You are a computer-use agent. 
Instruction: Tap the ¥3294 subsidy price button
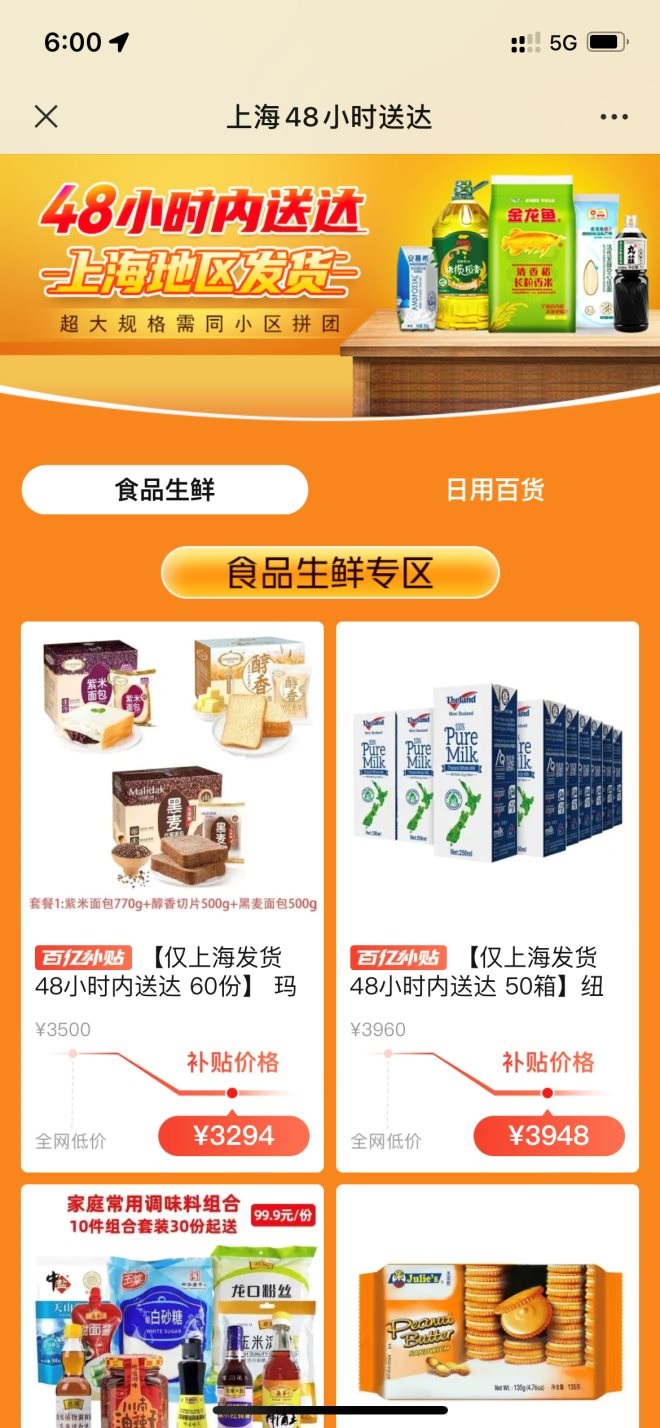[234, 1135]
